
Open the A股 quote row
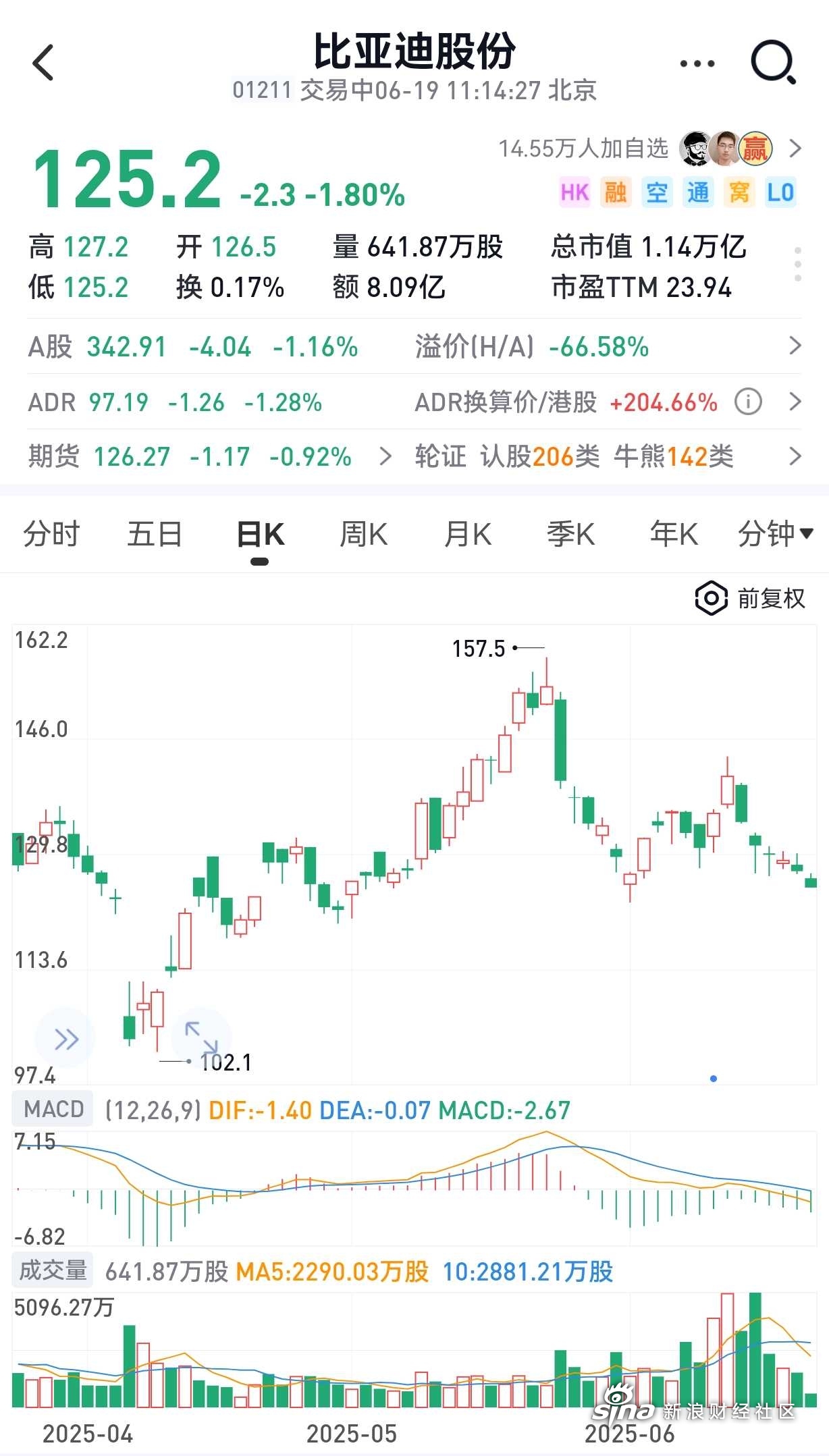(203, 347)
